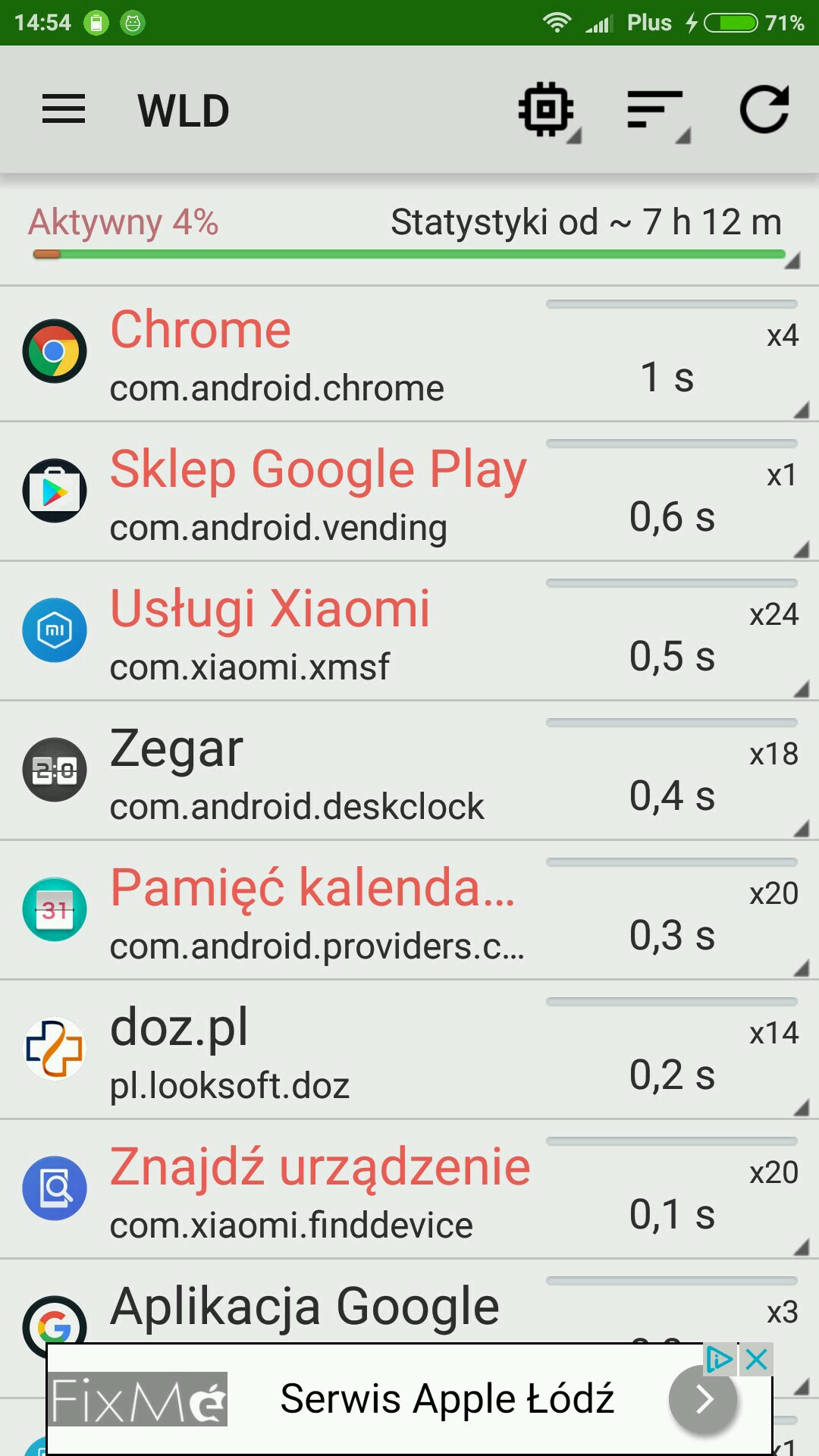Open Sklep Google Play entry
The width and height of the screenshot is (819, 1456).
point(409,493)
